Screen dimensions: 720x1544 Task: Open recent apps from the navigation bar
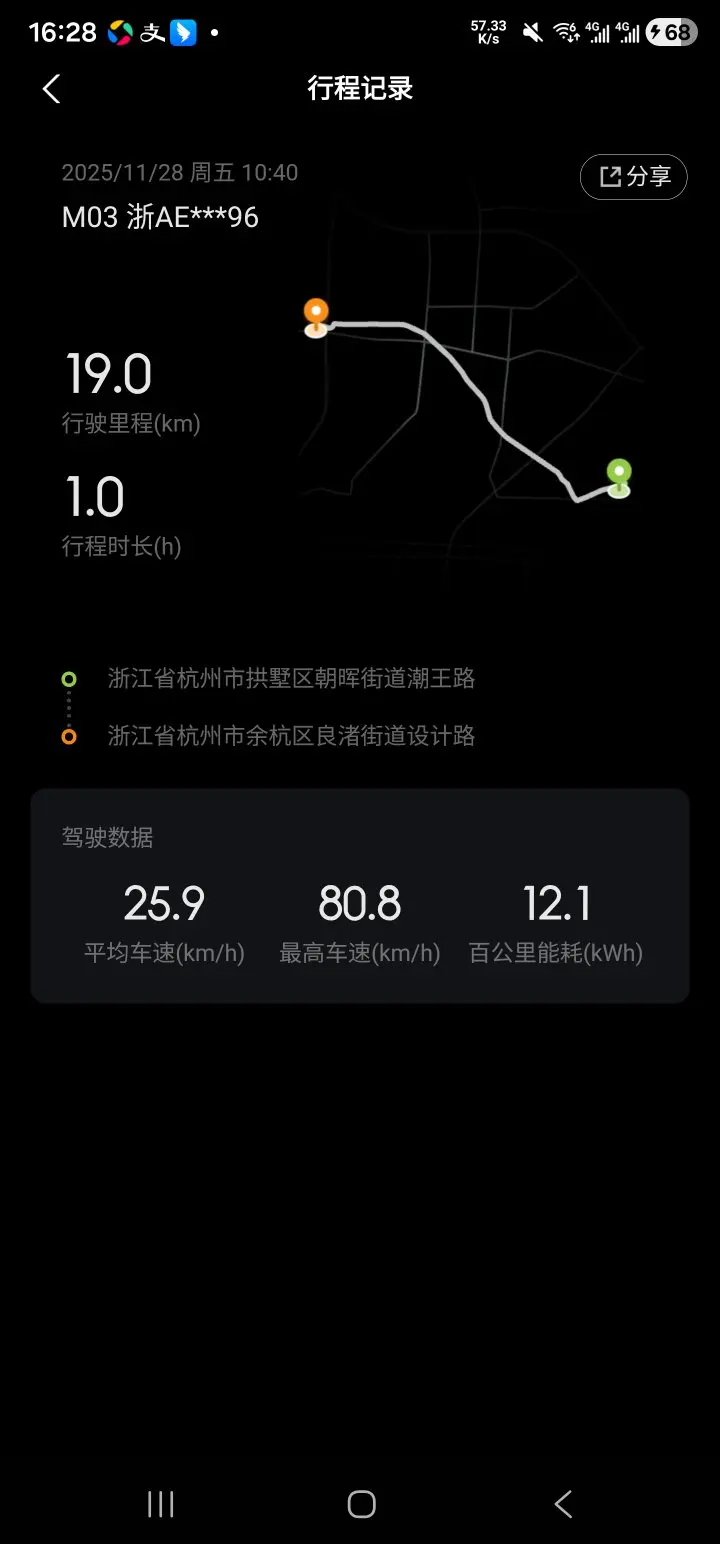160,1504
